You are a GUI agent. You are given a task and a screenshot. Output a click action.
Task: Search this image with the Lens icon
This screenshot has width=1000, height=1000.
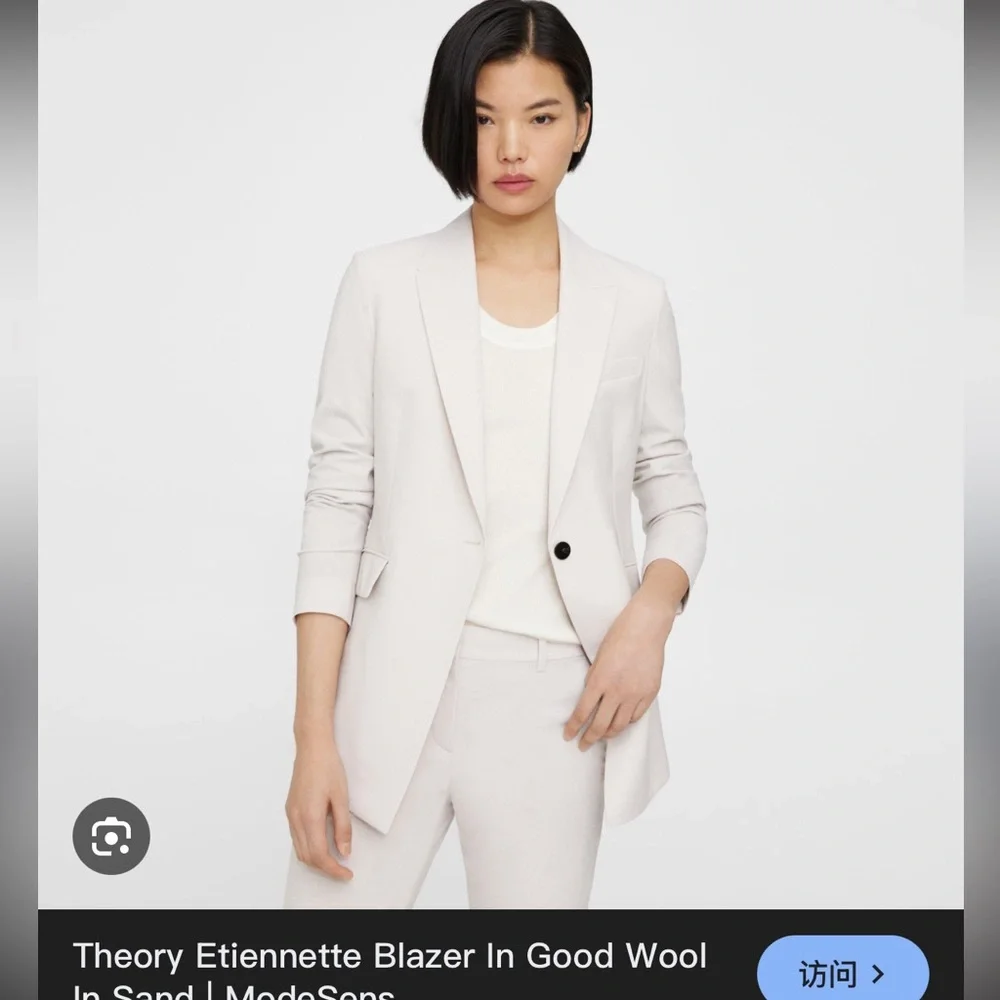coord(111,835)
